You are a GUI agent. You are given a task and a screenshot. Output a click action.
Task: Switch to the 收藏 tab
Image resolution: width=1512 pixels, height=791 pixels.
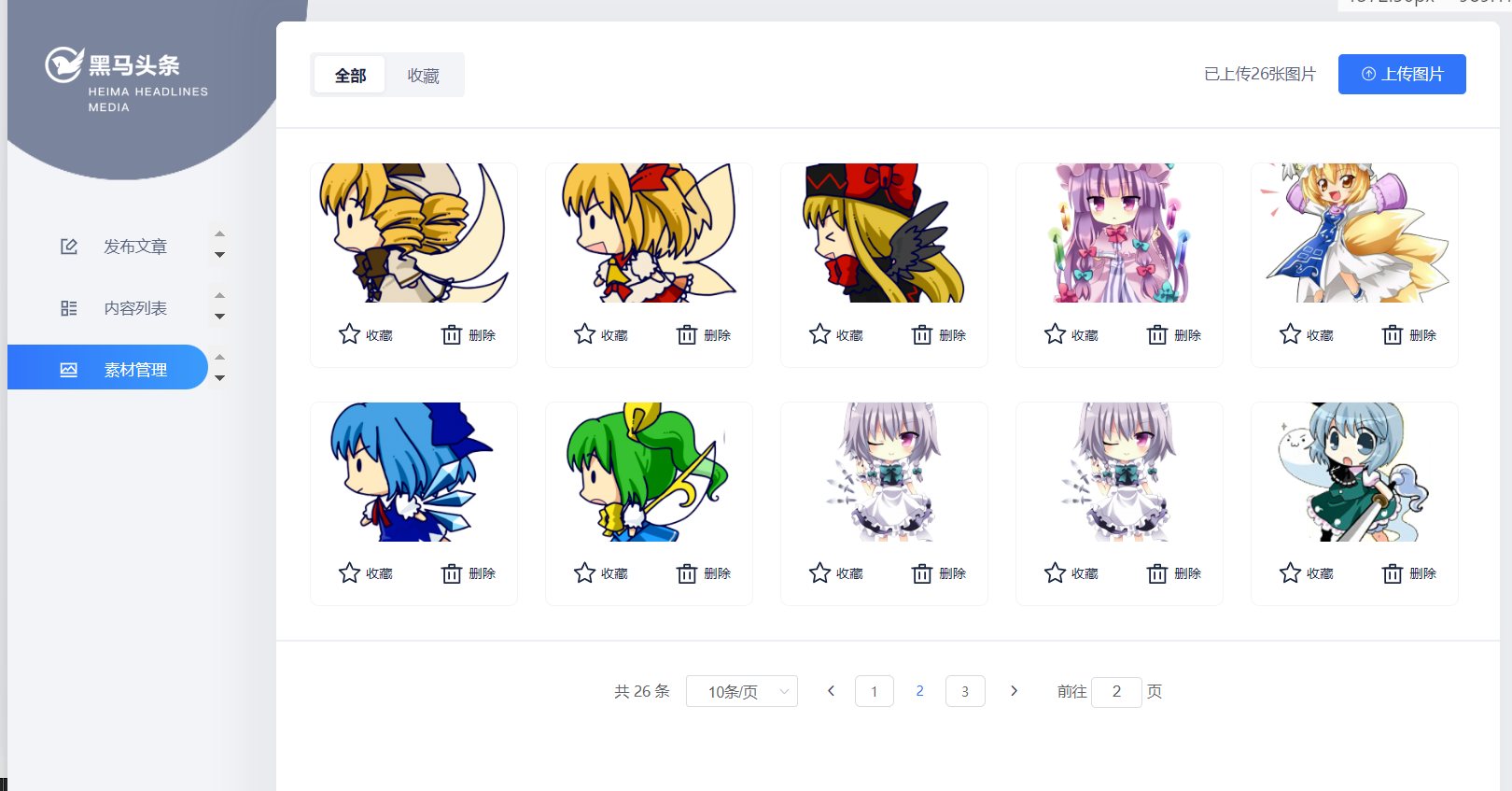423,76
